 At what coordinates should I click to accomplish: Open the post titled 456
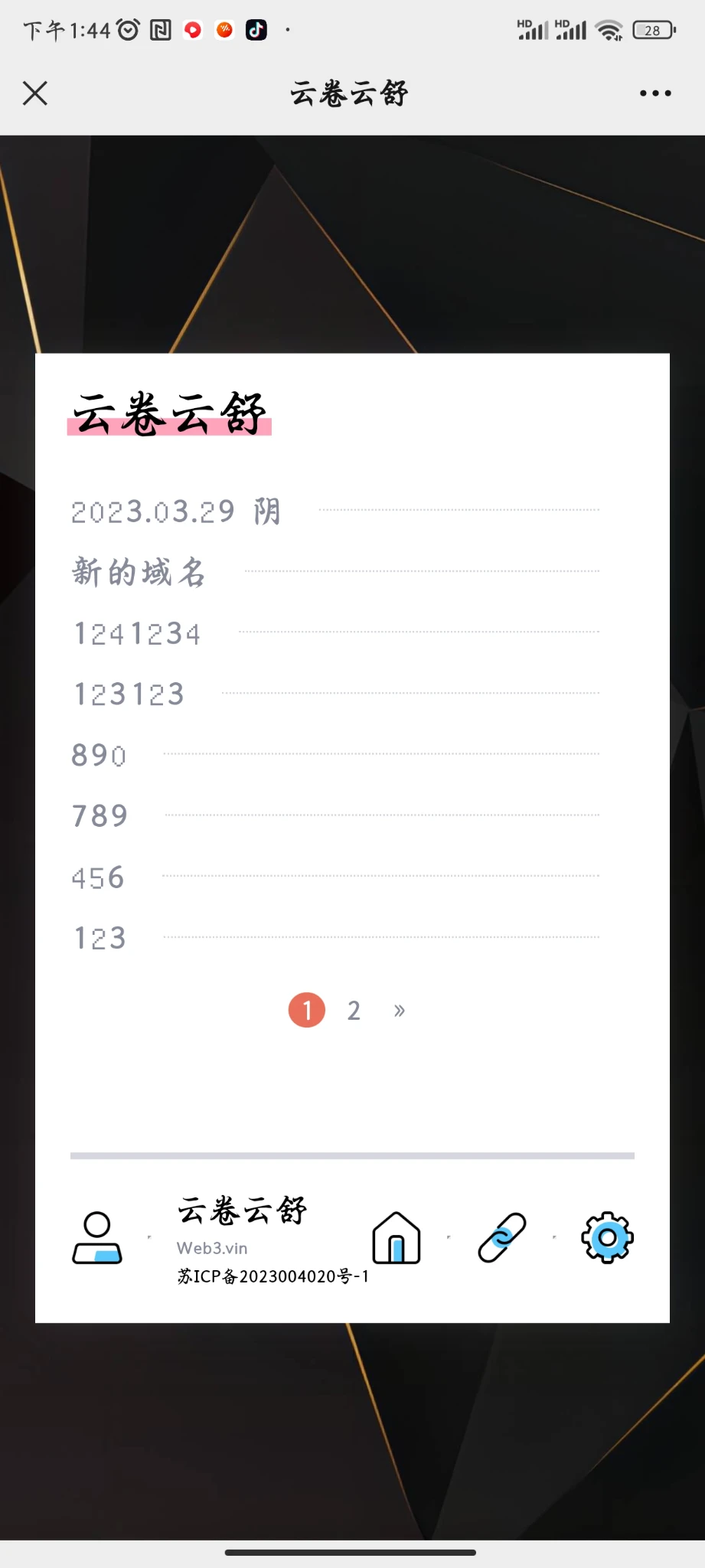pos(98,877)
